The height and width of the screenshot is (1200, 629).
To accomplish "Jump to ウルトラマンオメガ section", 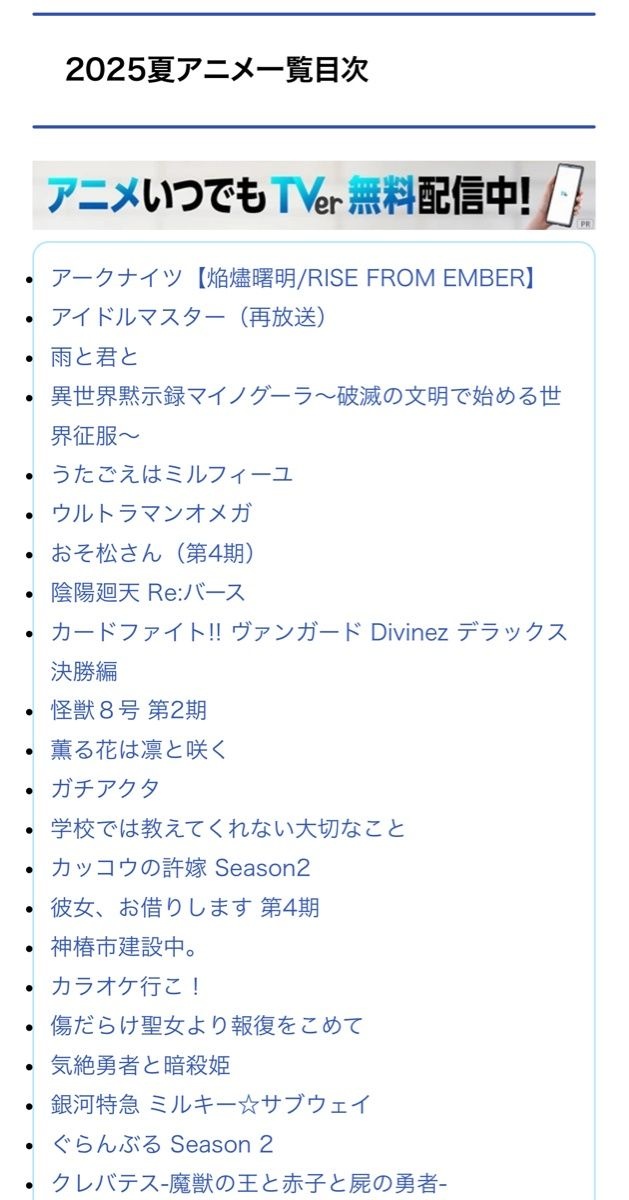I will point(151,513).
